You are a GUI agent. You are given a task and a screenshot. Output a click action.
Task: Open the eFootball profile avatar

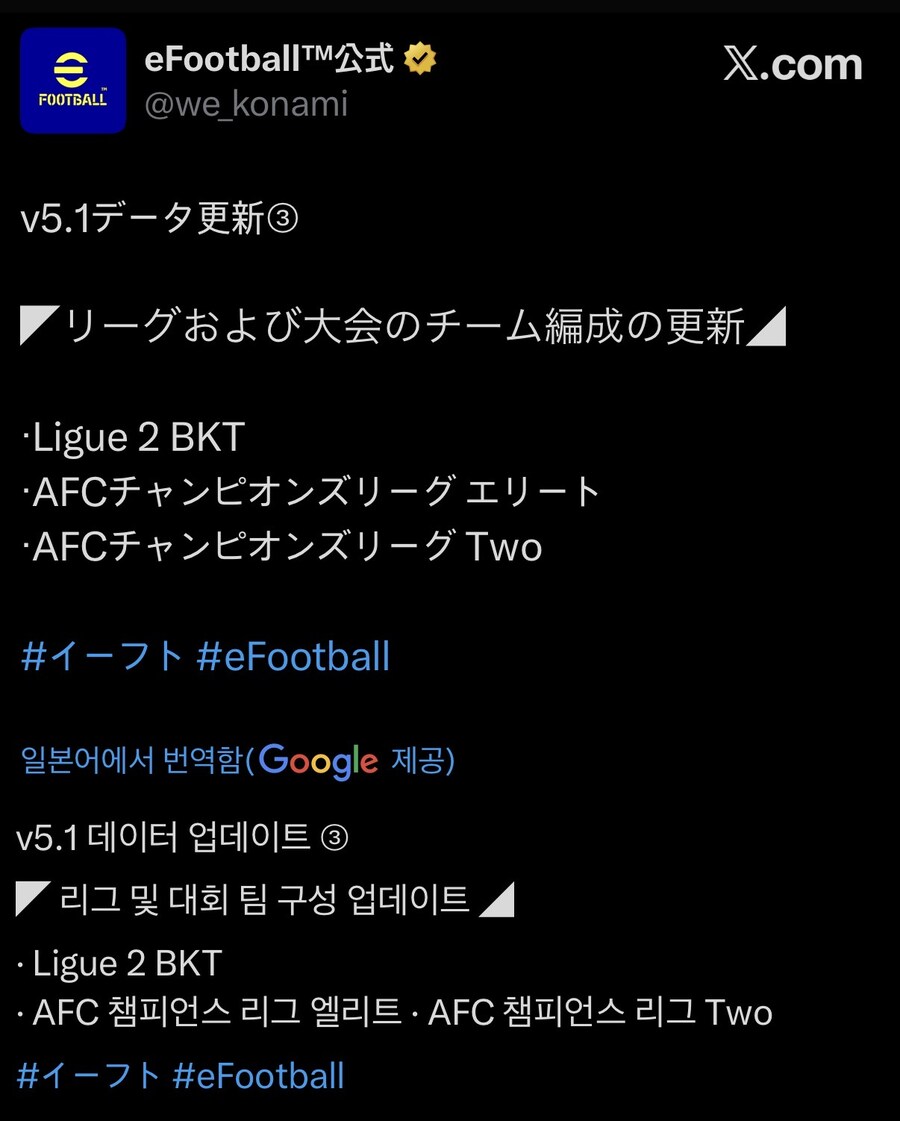pyautogui.click(x=73, y=81)
